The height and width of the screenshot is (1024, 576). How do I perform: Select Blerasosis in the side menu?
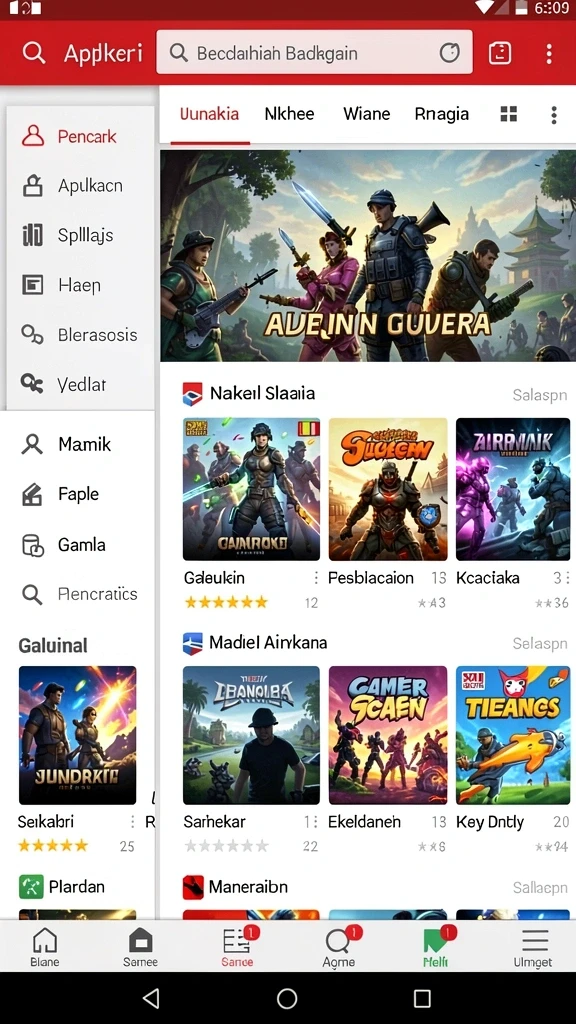81,334
